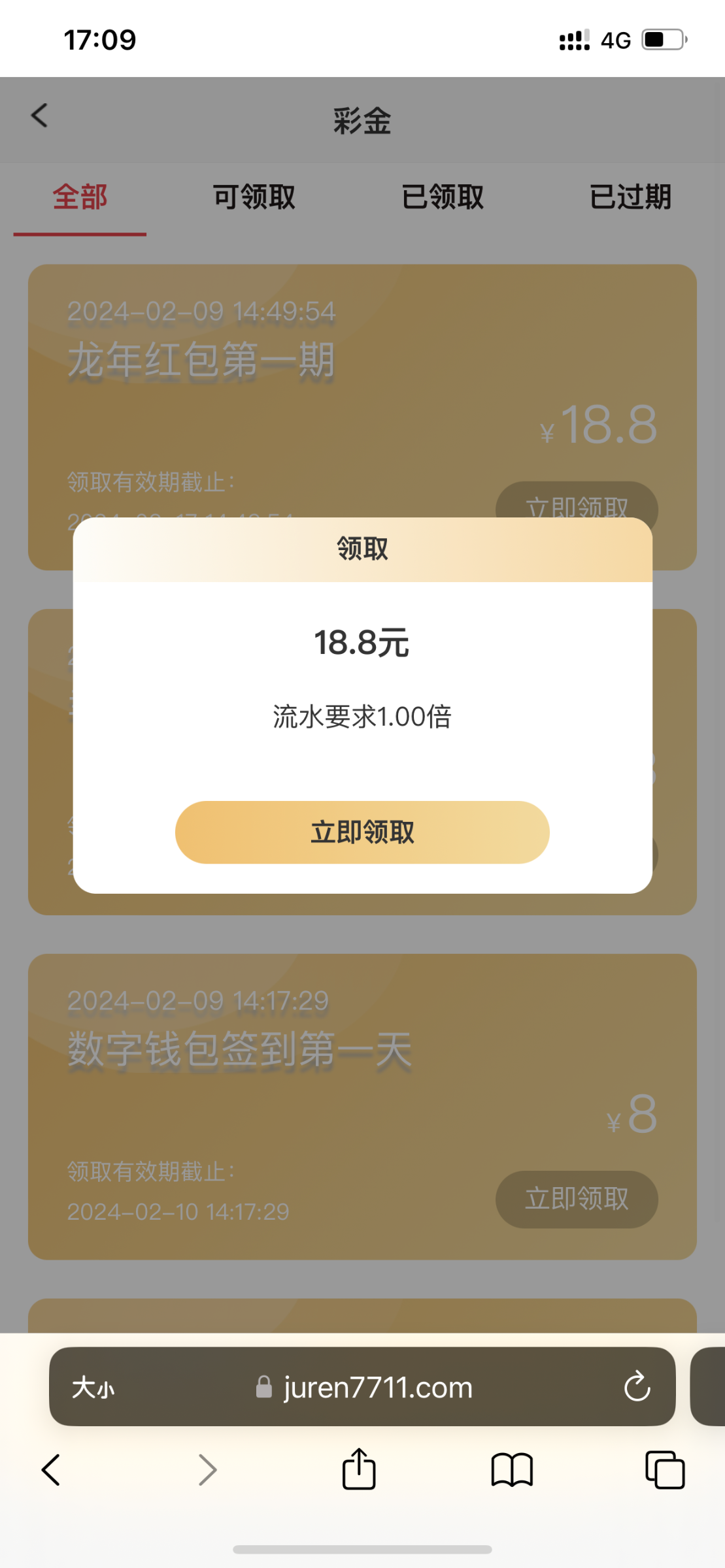Screen dimensions: 725x1568
Task: Navigate back in Safari's bottom toolbar
Action: [x=51, y=1470]
